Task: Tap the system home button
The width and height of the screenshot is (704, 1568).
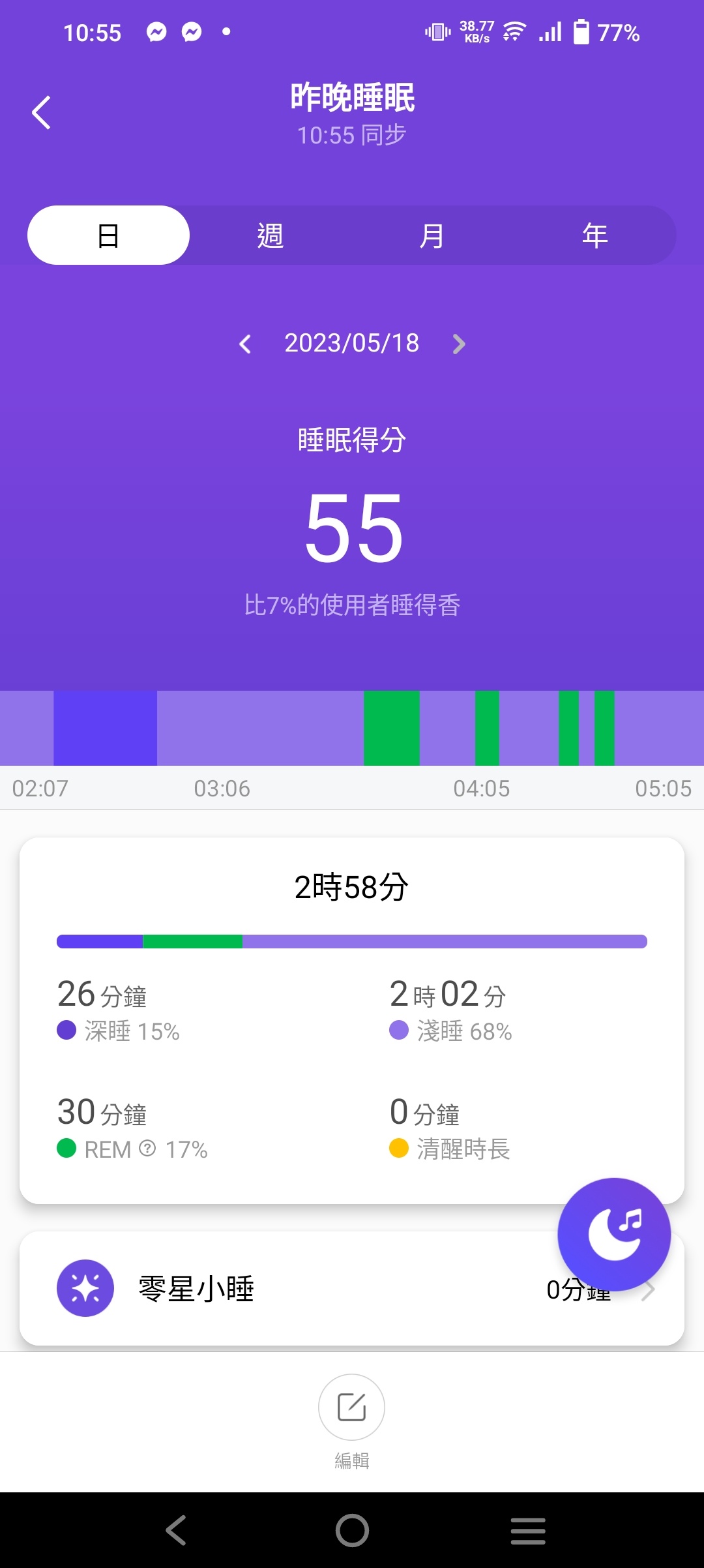Action: [352, 1530]
